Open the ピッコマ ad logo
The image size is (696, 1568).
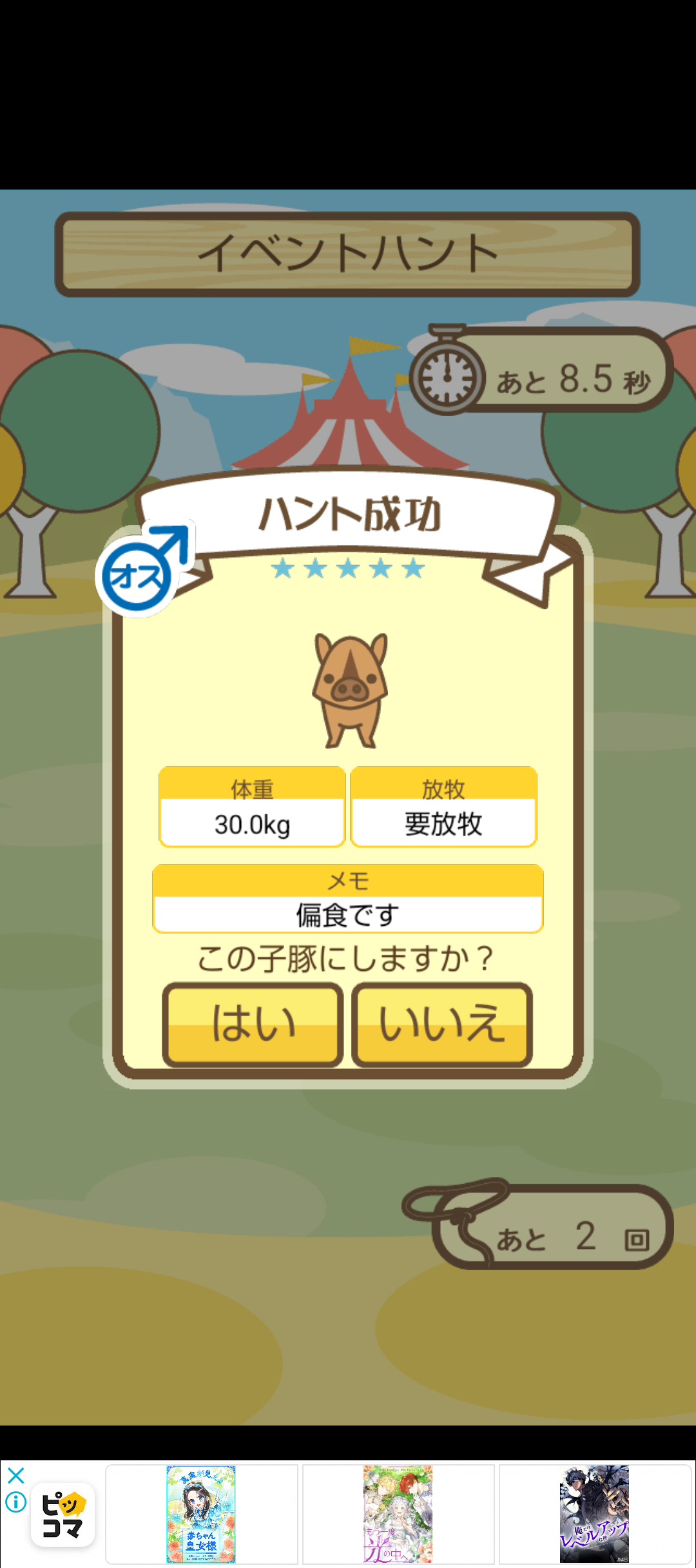[x=63, y=1514]
